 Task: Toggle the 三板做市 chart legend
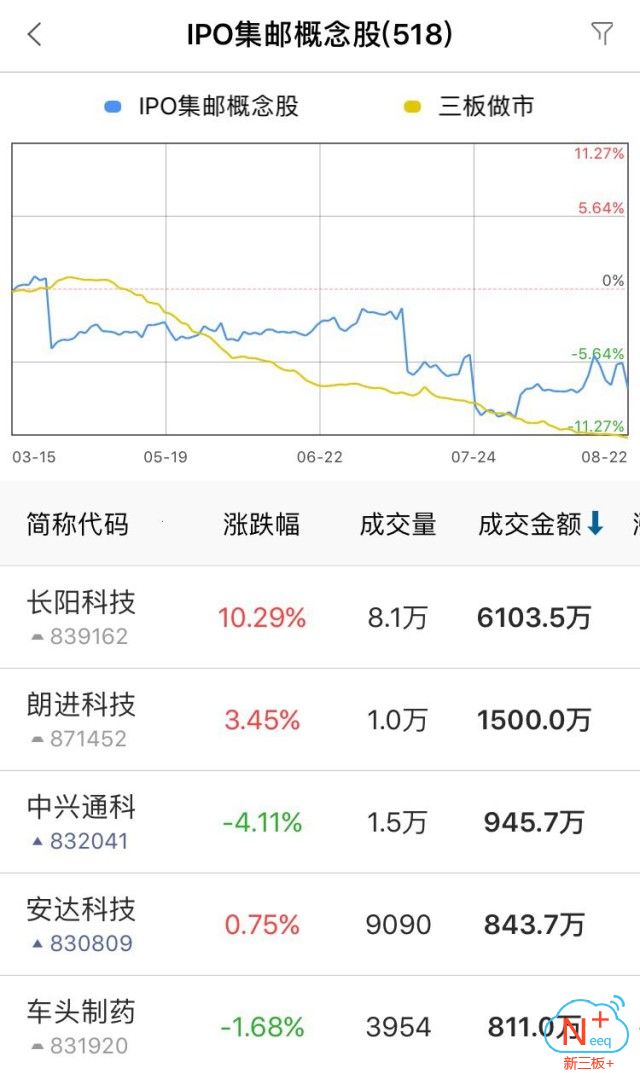tap(469, 106)
